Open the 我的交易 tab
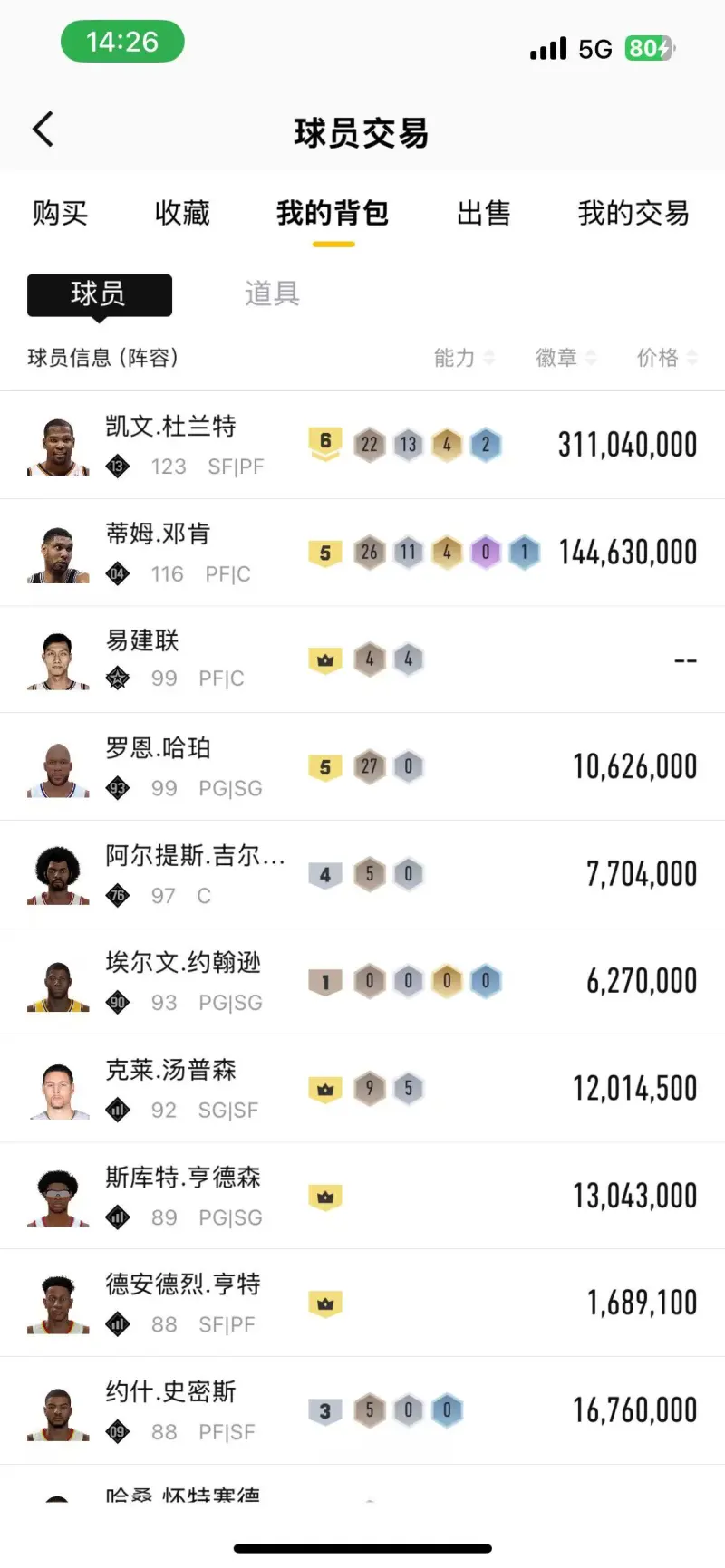 coord(633,213)
